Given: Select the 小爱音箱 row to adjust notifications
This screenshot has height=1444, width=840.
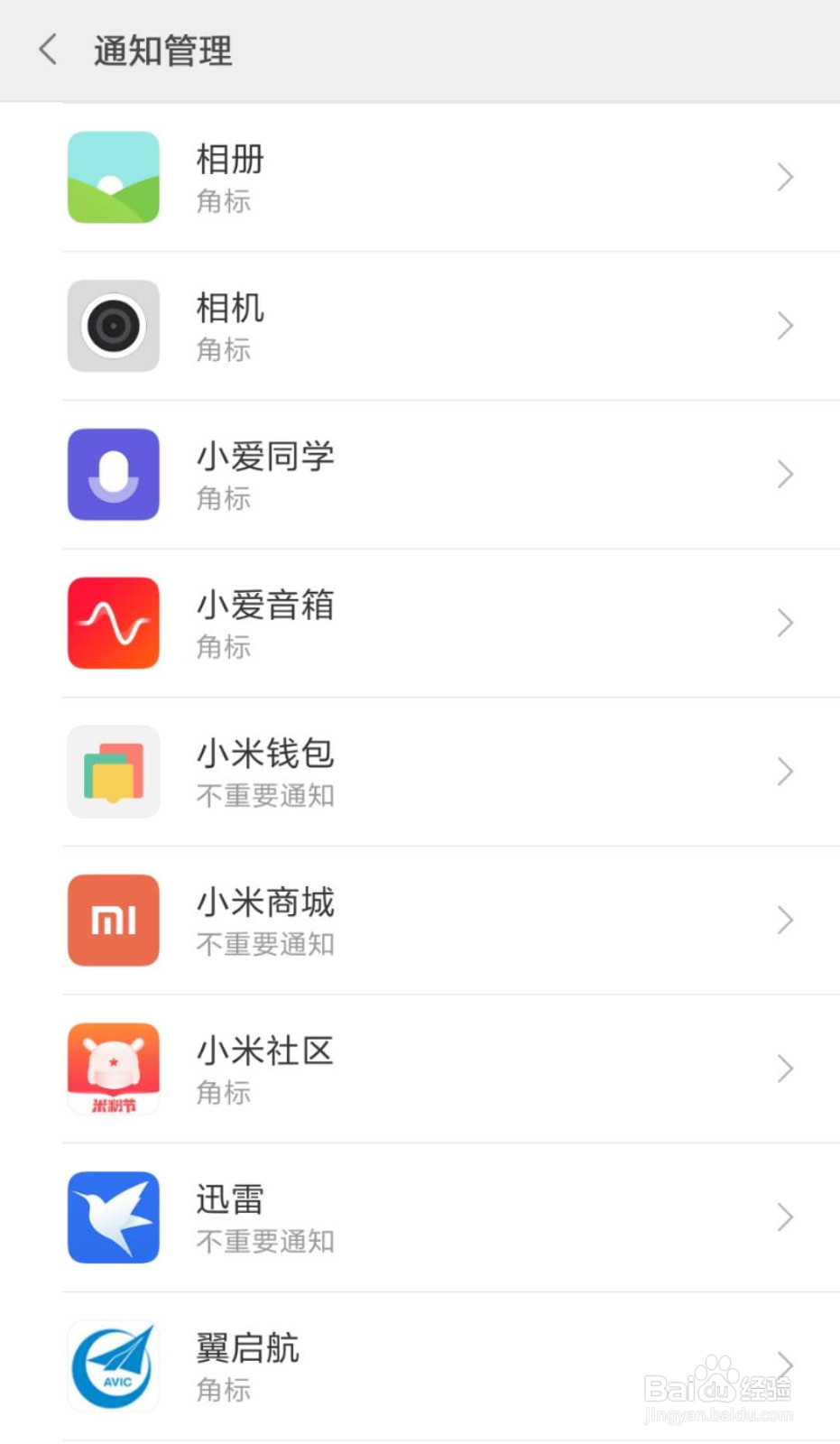Looking at the screenshot, I should click(x=420, y=623).
